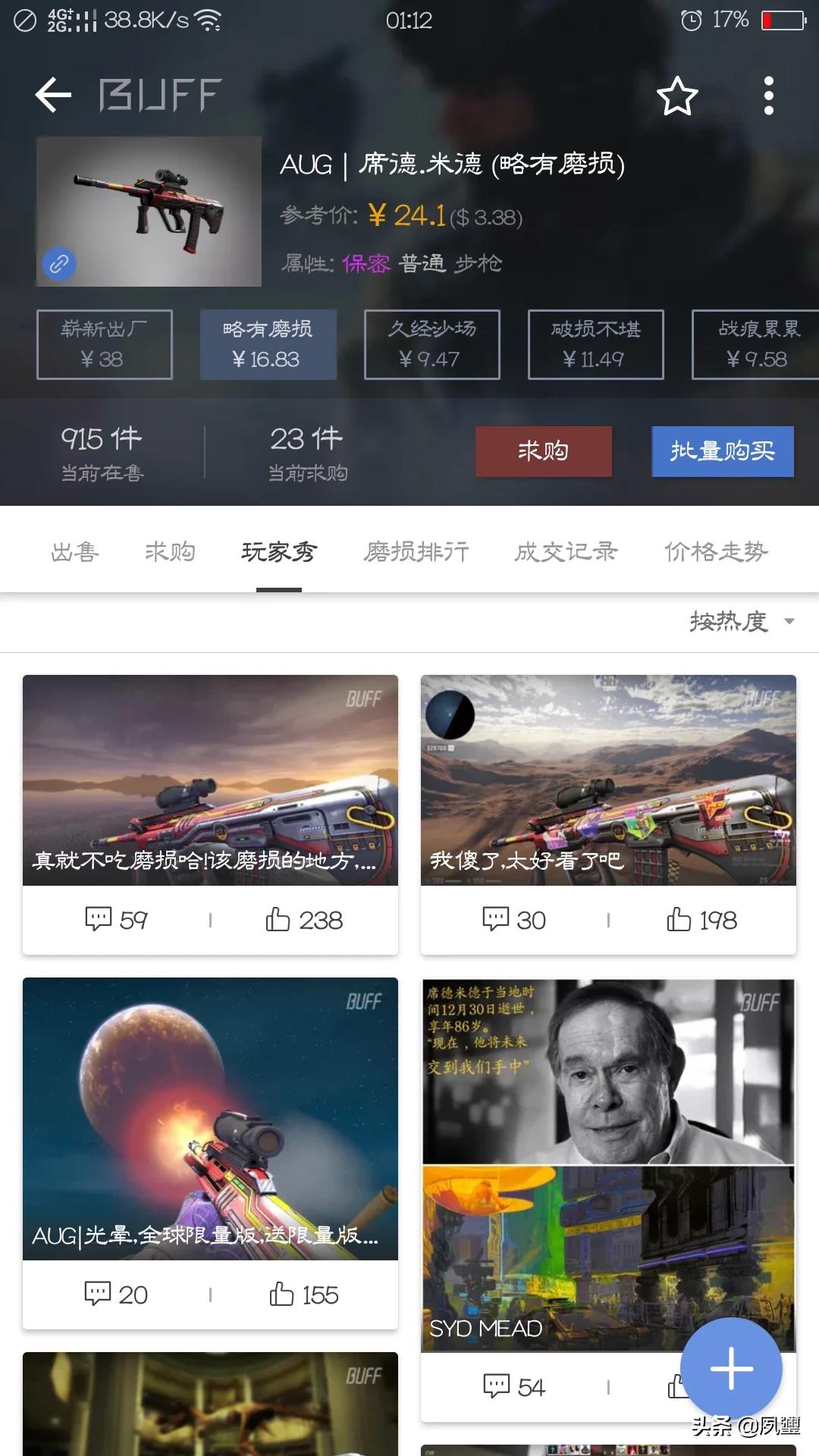819x1456 pixels.
Task: Open the 磨损排行 tab
Action: 416,551
